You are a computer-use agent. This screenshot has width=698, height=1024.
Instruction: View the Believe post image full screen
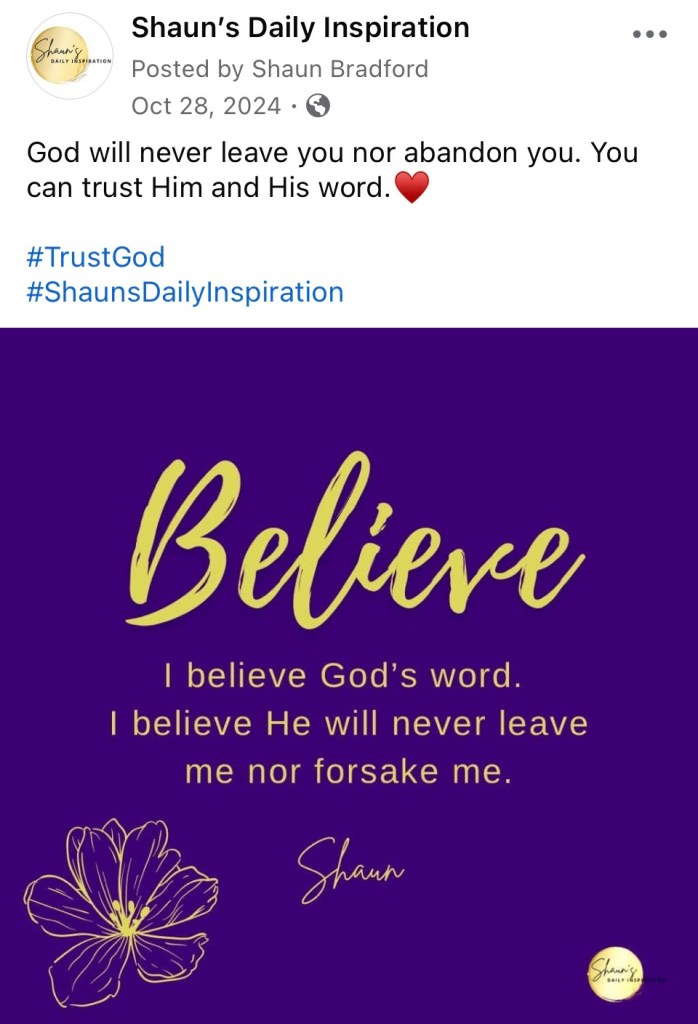[x=349, y=675]
